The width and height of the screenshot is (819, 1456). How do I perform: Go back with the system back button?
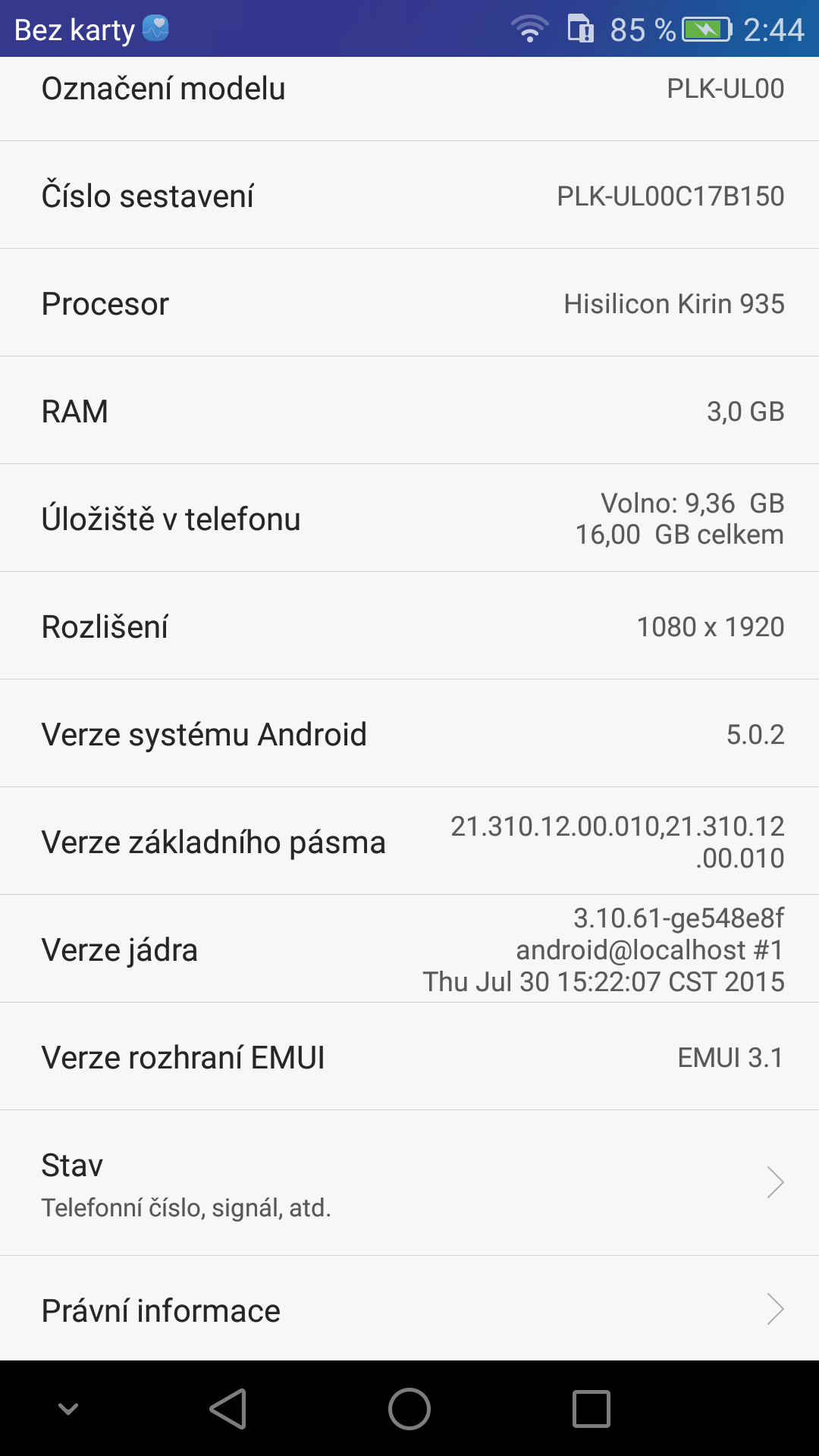click(x=227, y=1409)
